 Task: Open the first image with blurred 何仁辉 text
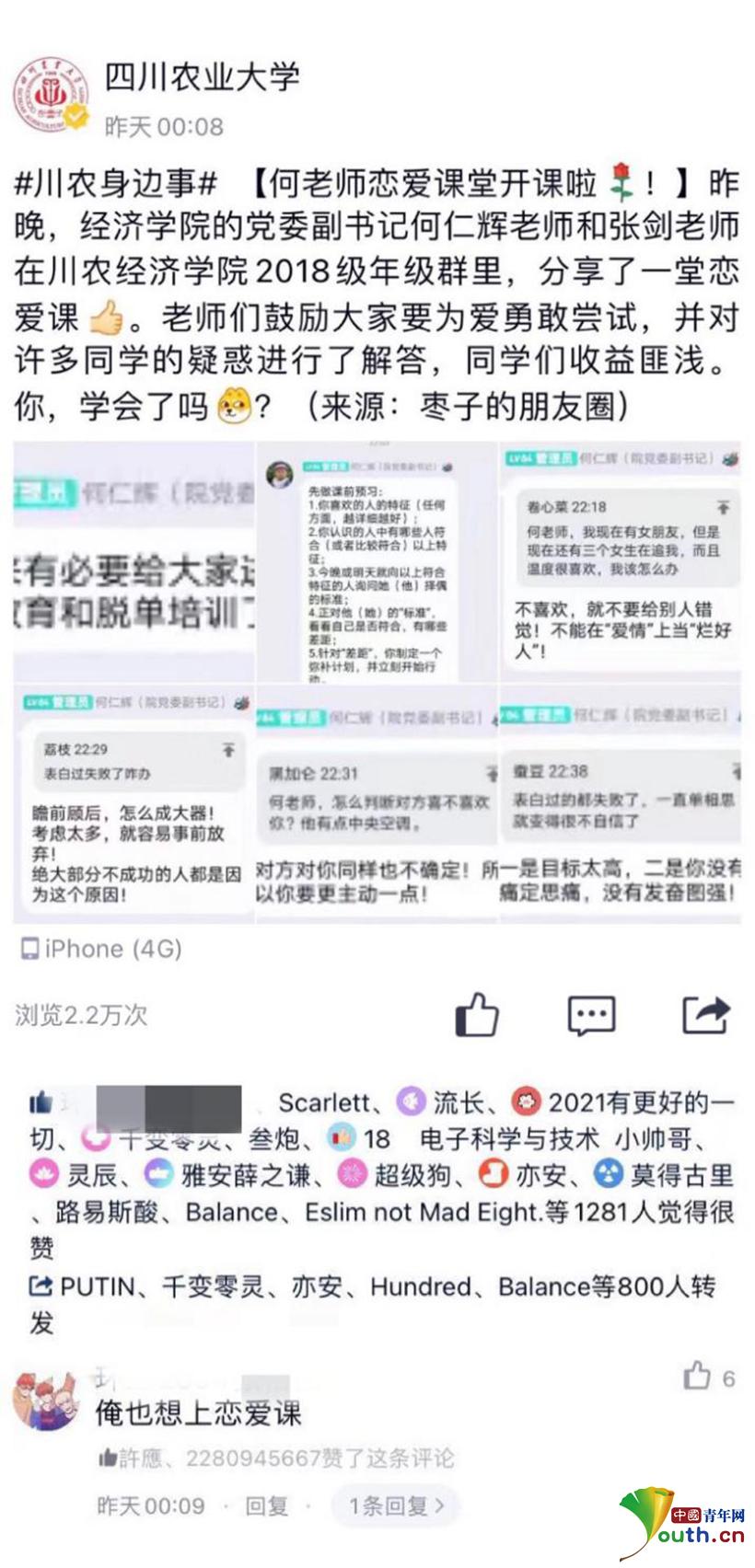[x=134, y=561]
